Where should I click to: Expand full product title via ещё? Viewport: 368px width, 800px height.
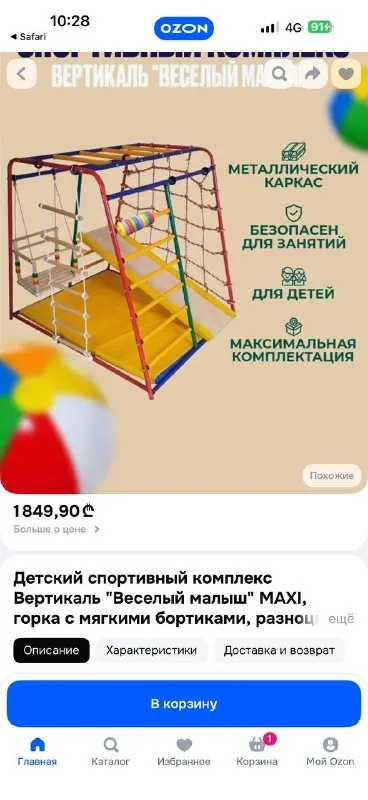tap(341, 620)
